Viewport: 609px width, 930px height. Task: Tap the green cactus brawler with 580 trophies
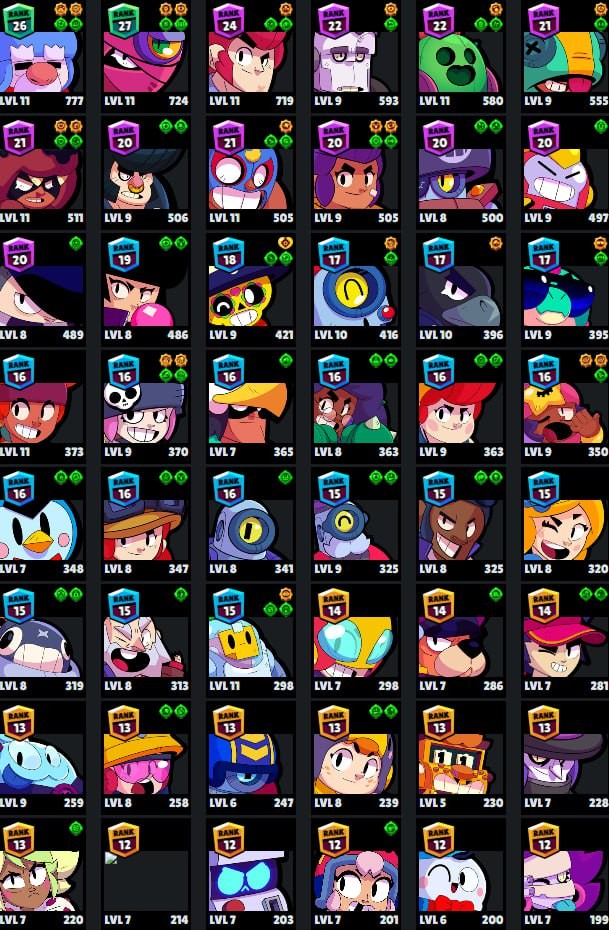(x=460, y=56)
